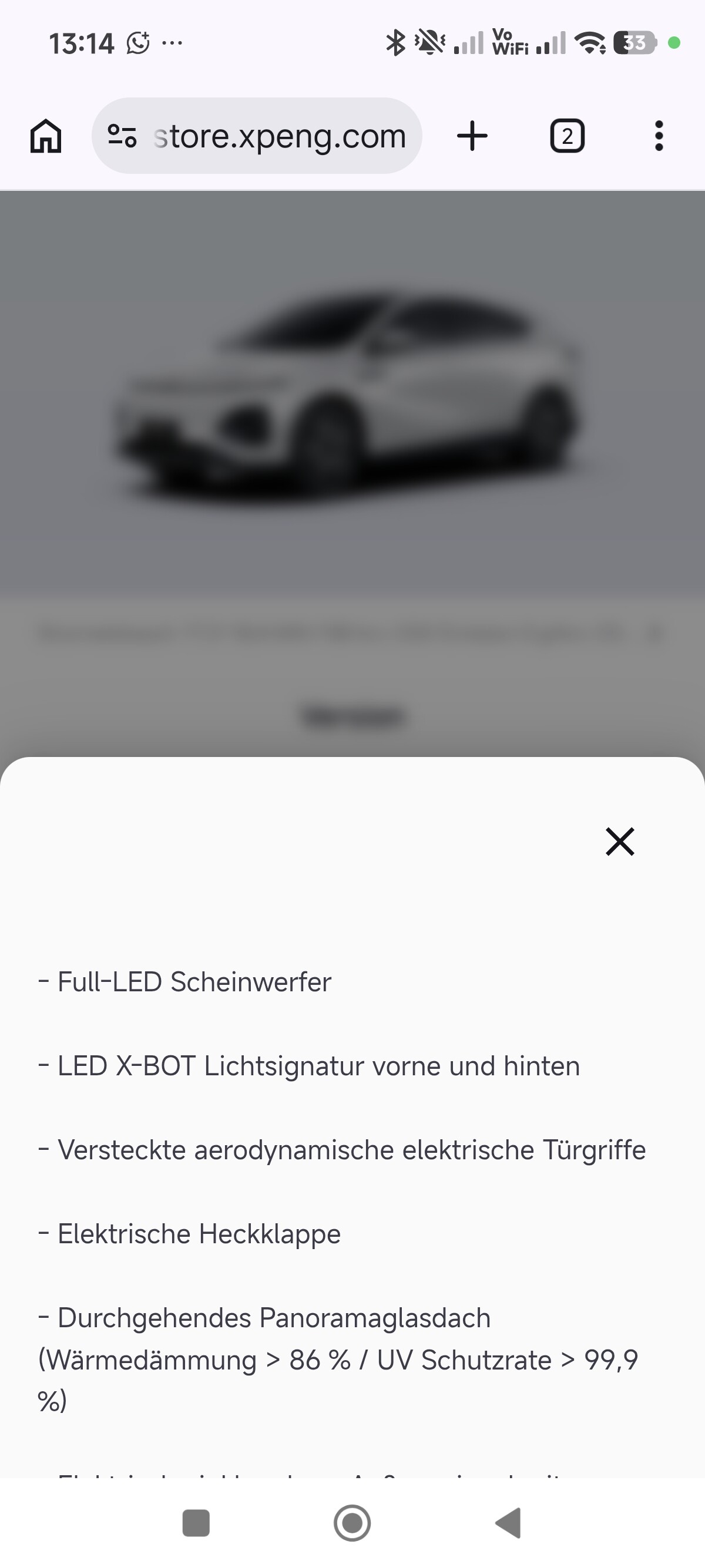Image resolution: width=705 pixels, height=1568 pixels.
Task: Go back using the system back button
Action: tap(509, 1523)
